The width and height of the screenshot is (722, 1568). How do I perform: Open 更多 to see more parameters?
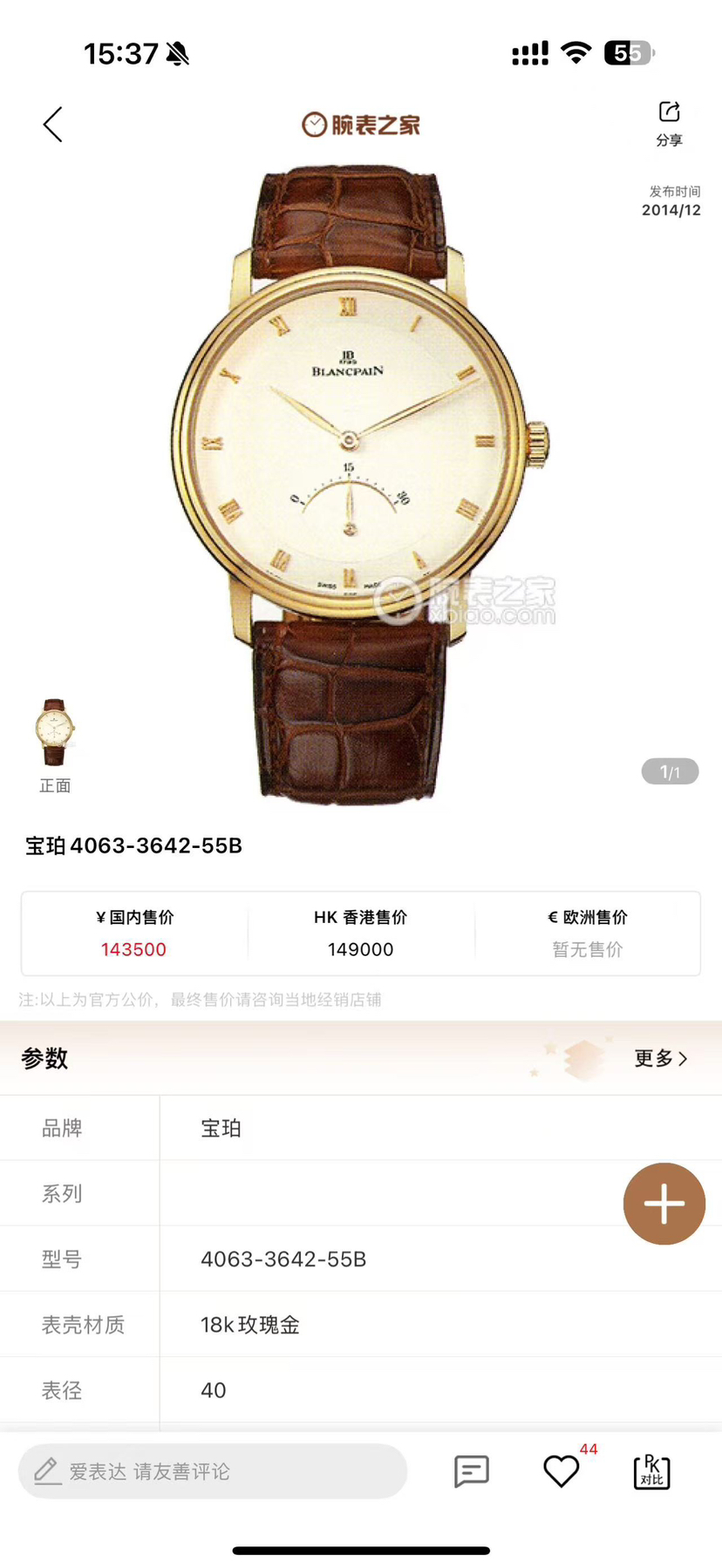[660, 1058]
